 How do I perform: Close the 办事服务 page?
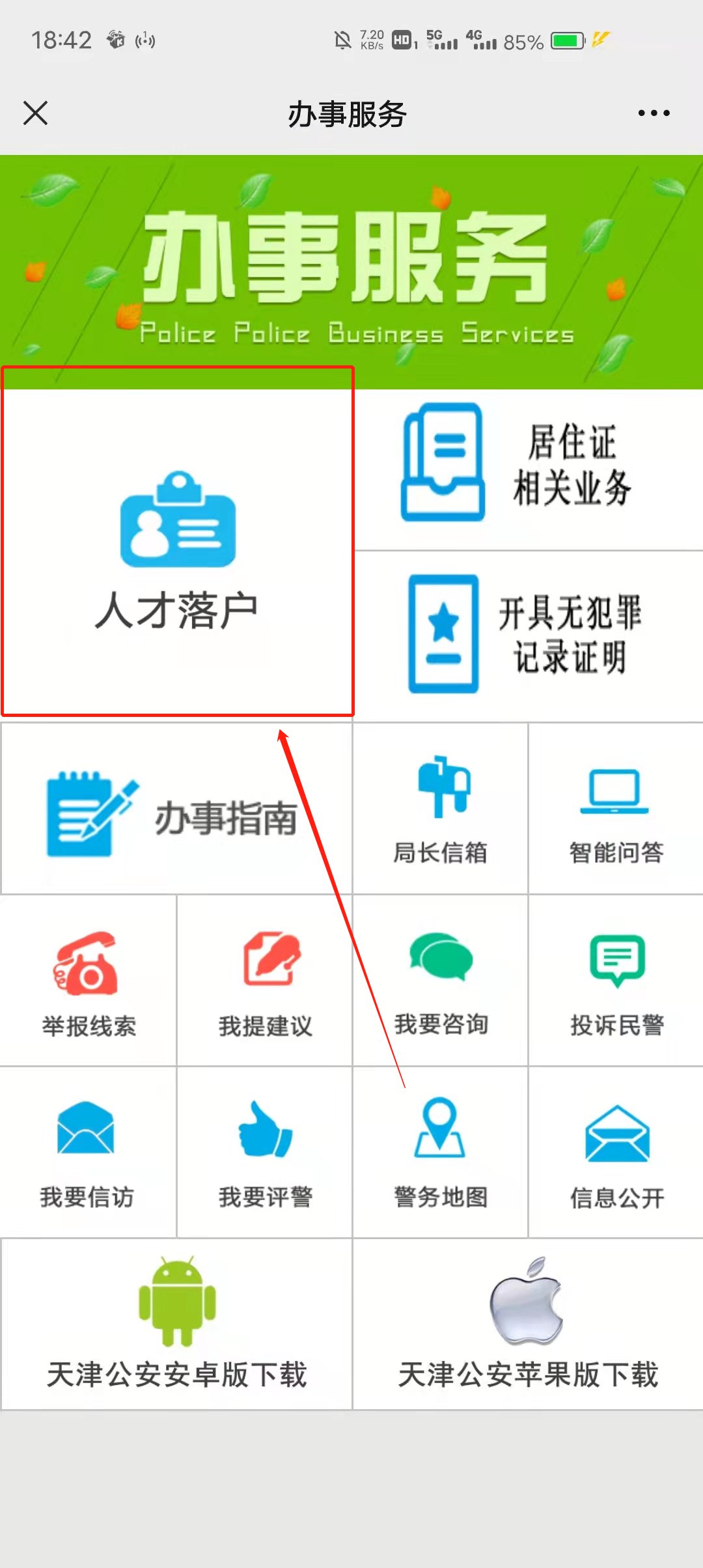[x=35, y=113]
